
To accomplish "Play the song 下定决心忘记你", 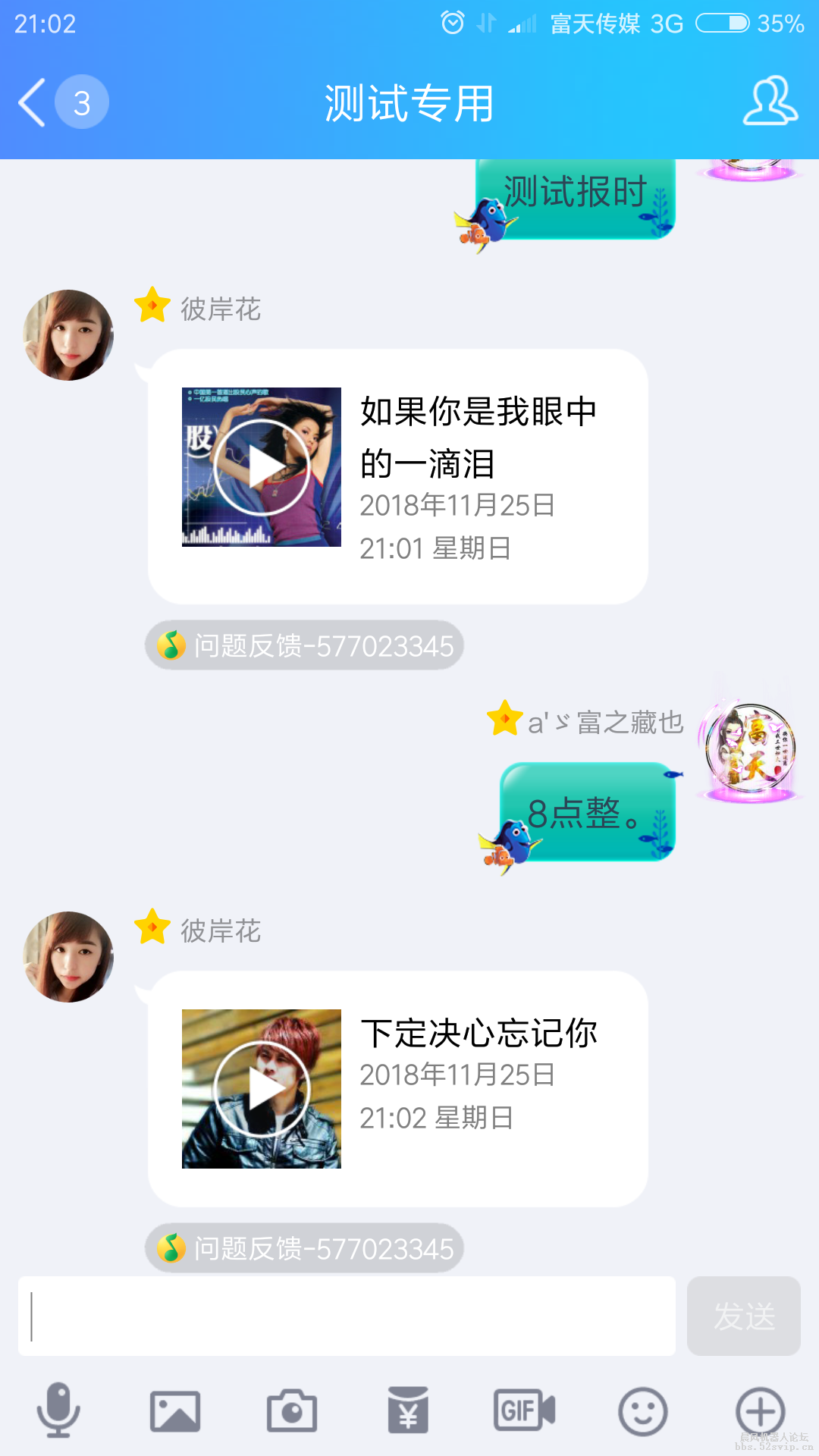I will (x=261, y=1087).
